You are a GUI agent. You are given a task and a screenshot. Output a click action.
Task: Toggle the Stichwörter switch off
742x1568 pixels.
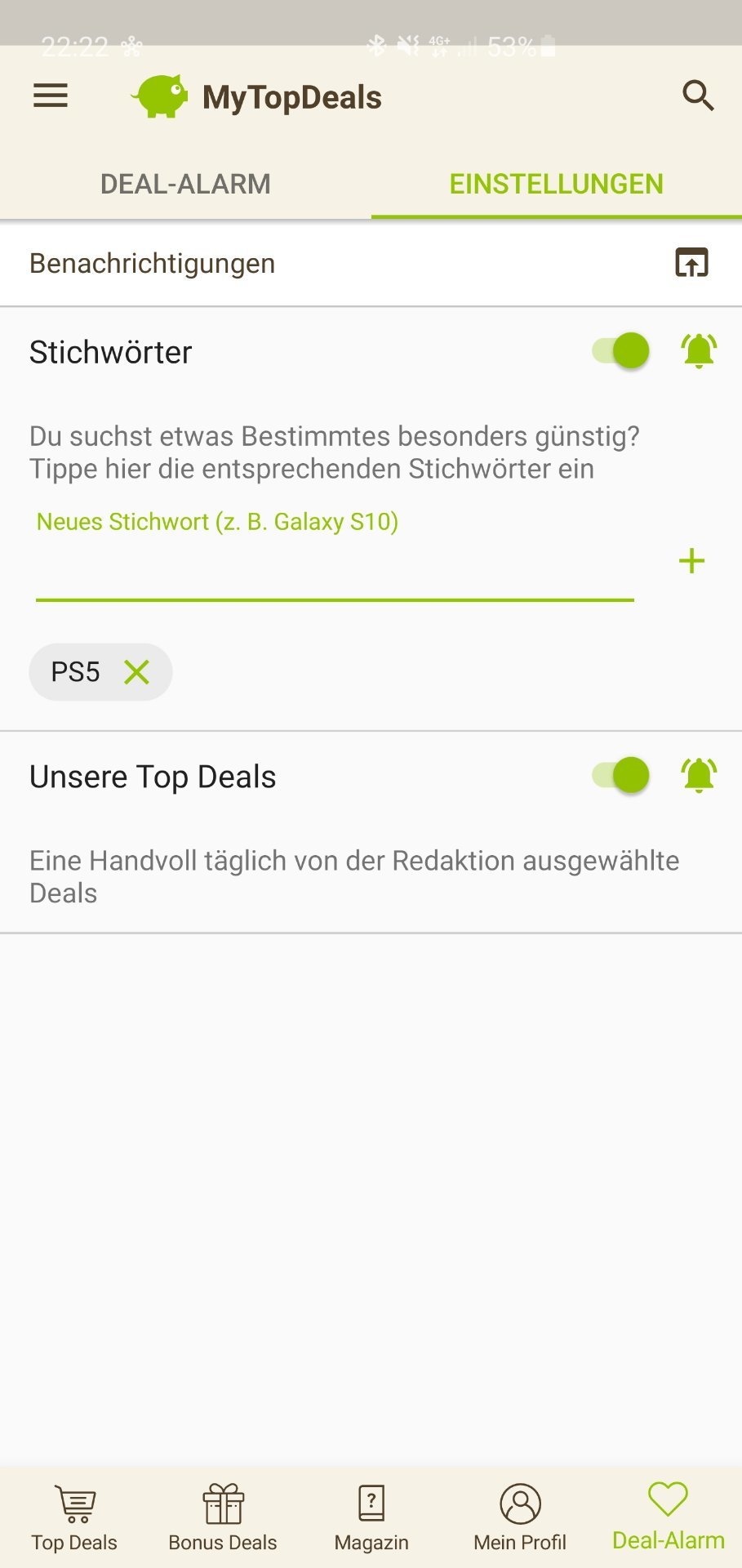tap(621, 351)
